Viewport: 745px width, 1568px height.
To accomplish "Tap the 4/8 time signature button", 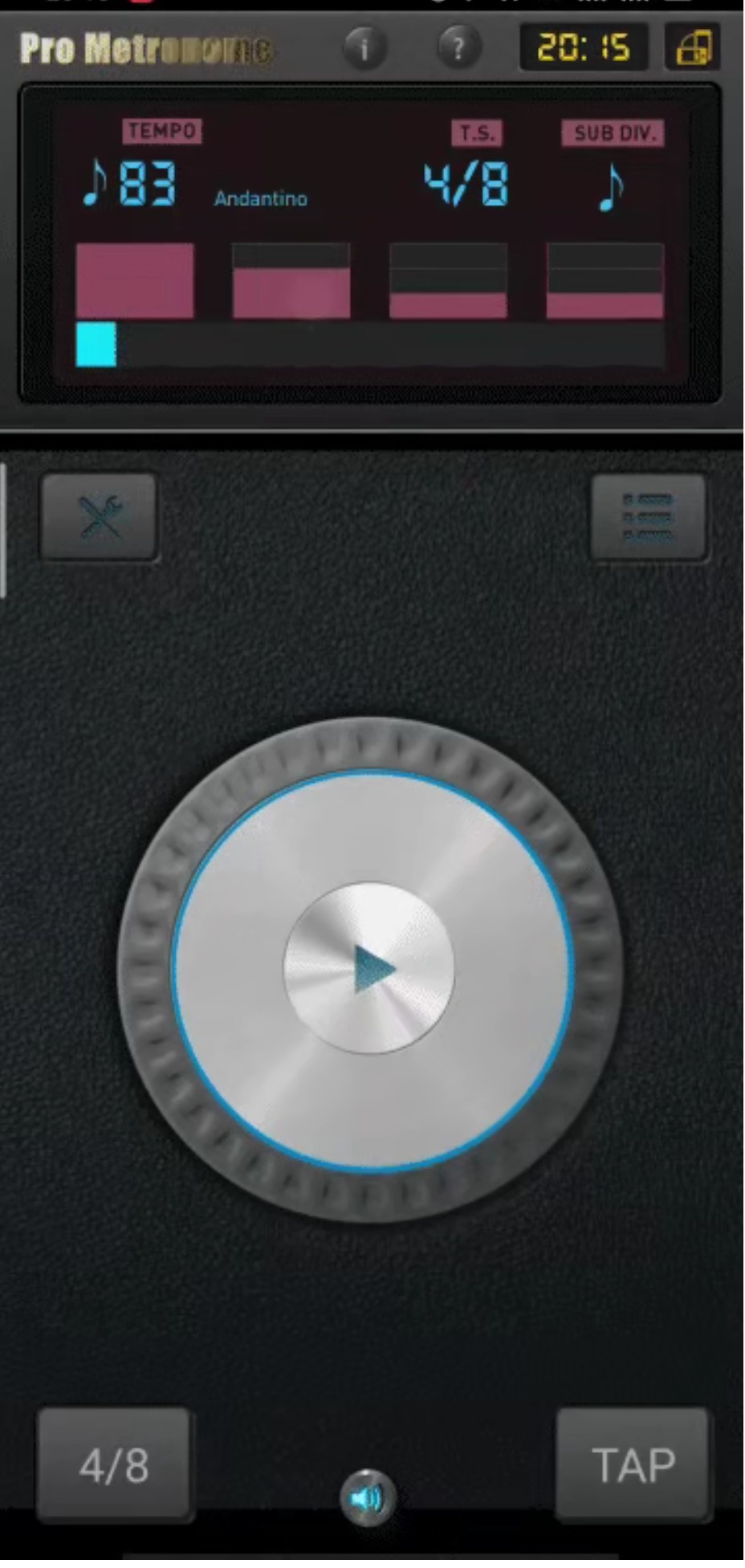I will (x=114, y=1466).
